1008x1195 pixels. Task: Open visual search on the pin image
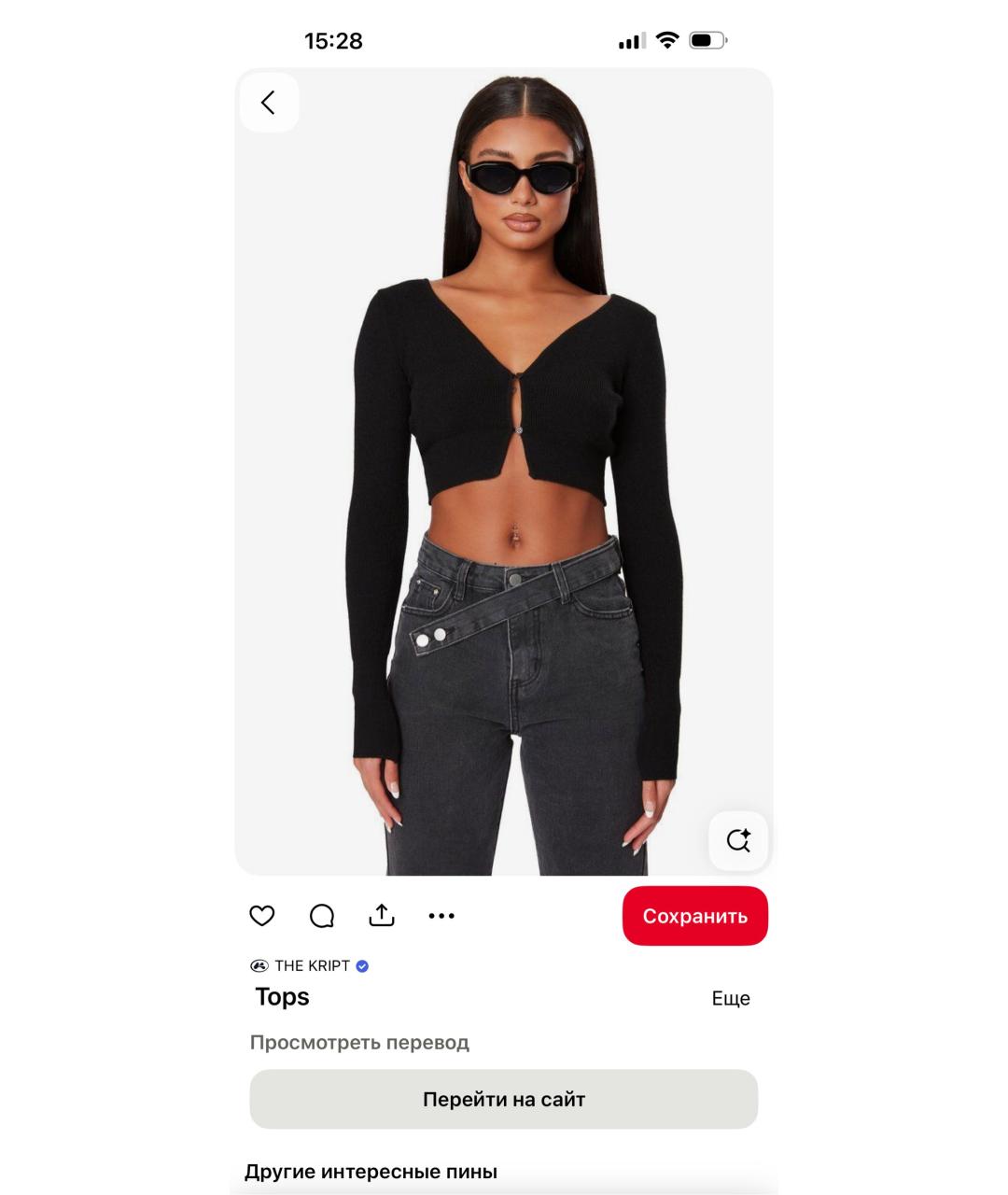738,840
